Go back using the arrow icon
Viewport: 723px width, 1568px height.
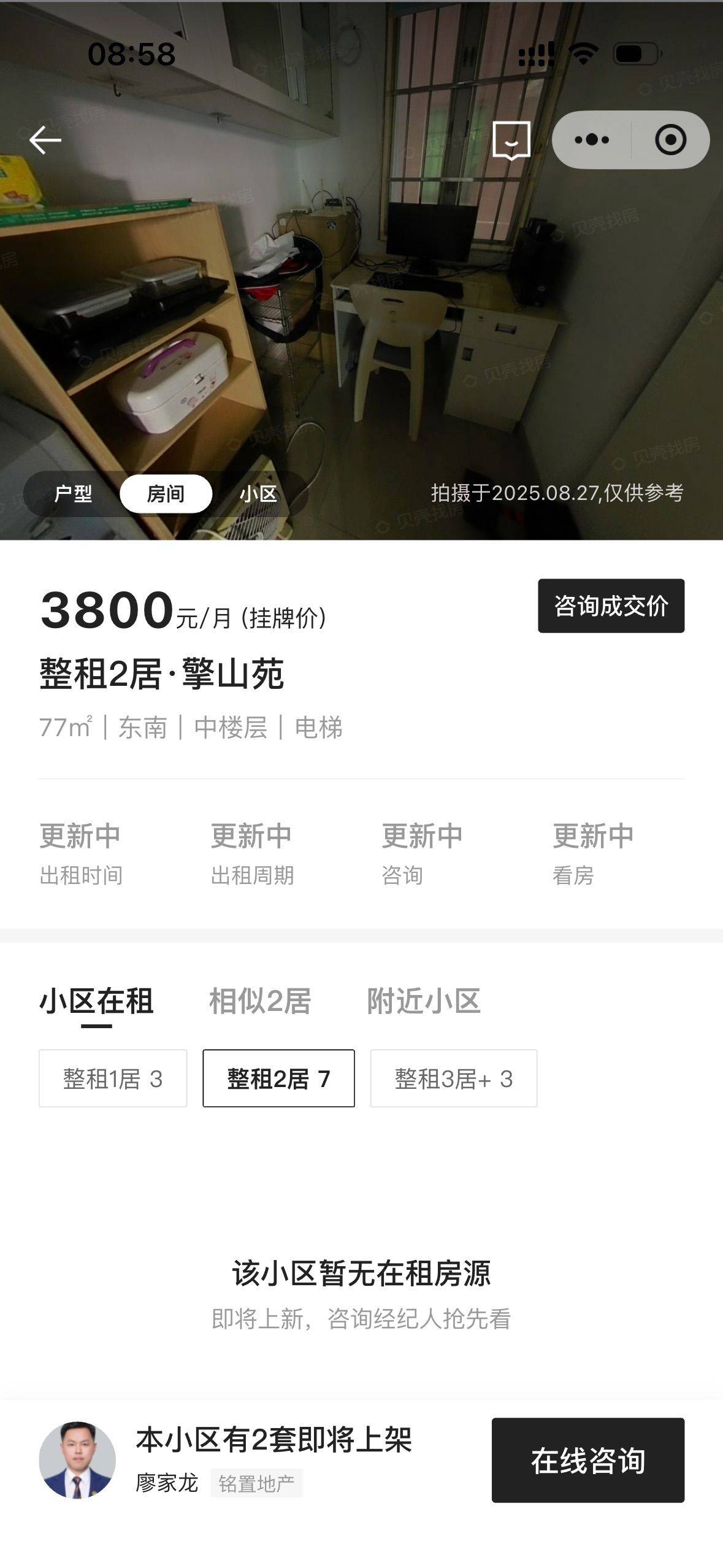[45, 140]
